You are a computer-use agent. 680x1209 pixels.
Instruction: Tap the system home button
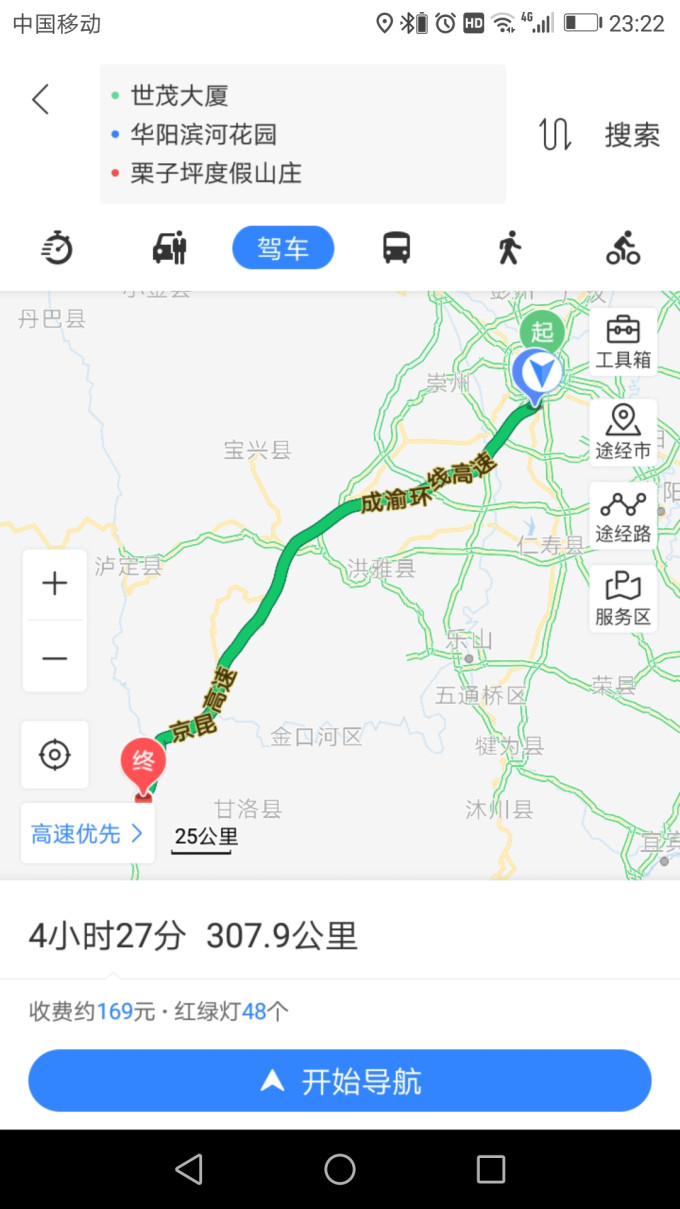click(340, 1169)
